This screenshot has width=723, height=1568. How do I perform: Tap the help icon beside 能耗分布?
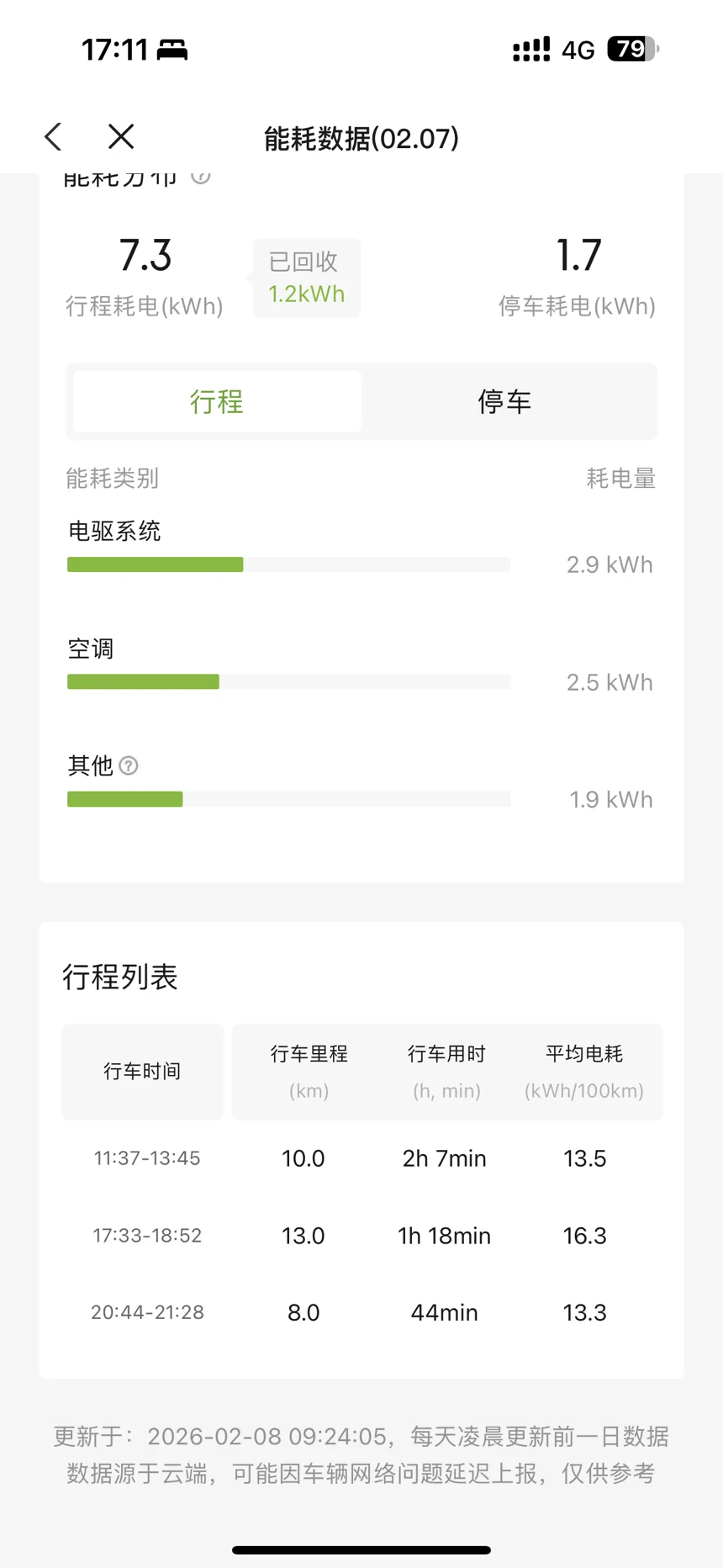coord(200,177)
